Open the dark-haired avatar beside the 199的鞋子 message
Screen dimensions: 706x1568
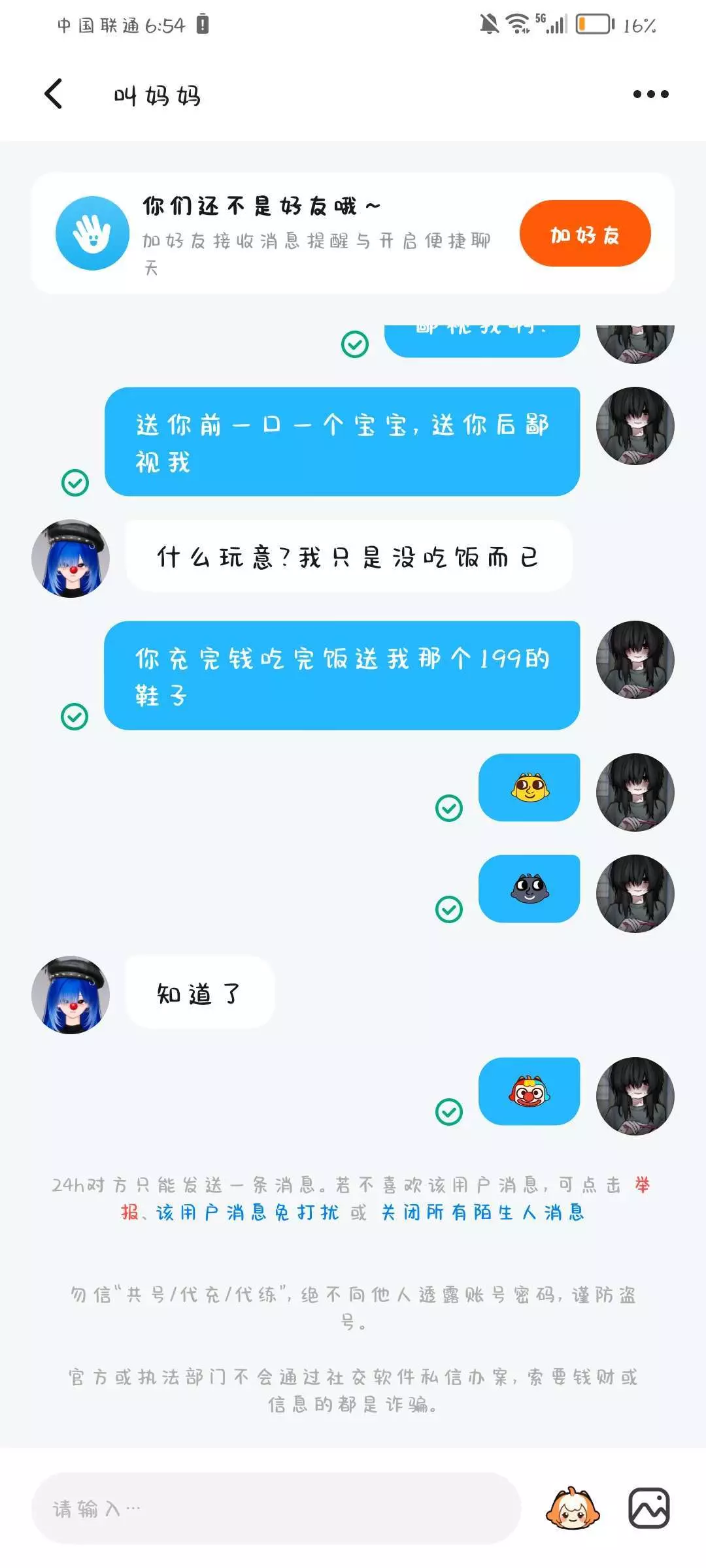pos(635,659)
